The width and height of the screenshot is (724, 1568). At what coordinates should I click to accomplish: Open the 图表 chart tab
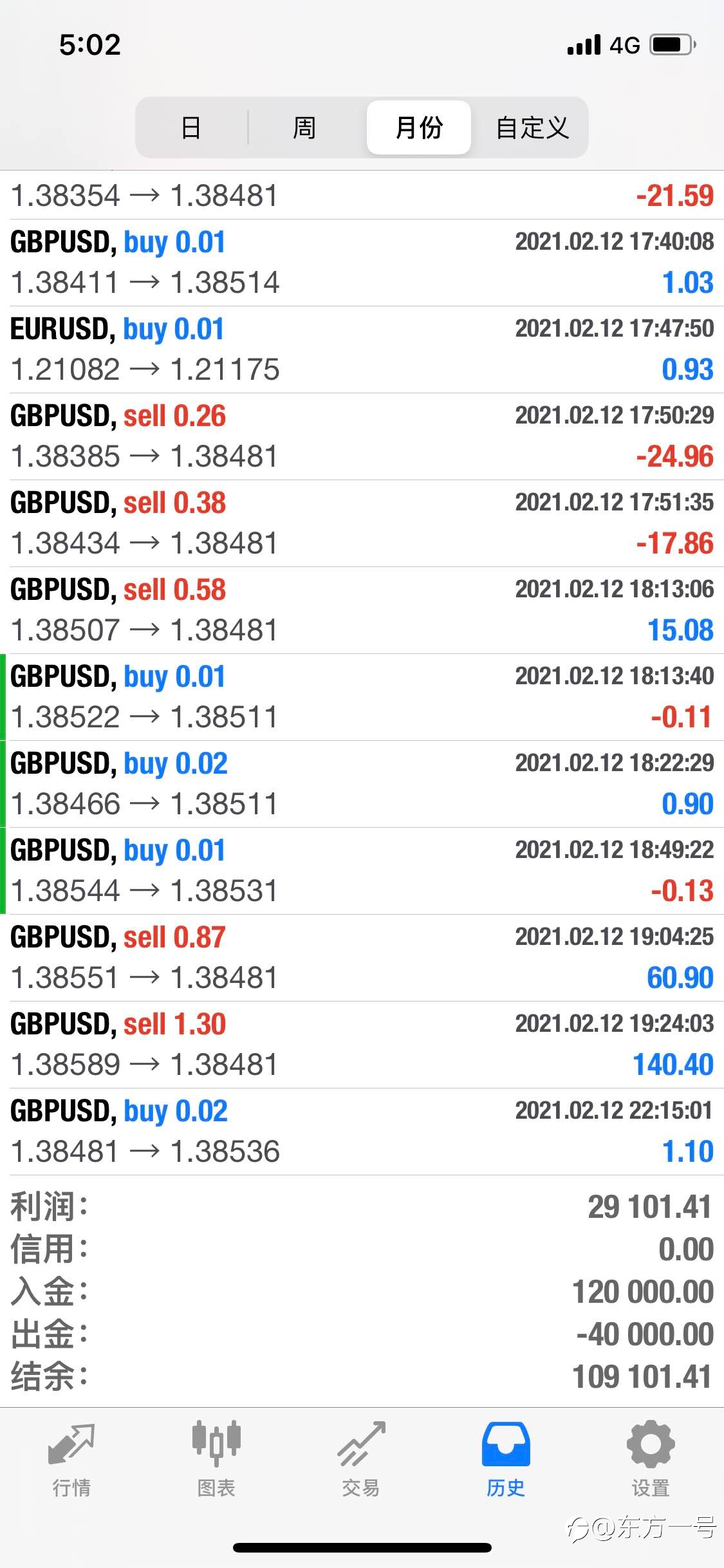coord(216,1460)
